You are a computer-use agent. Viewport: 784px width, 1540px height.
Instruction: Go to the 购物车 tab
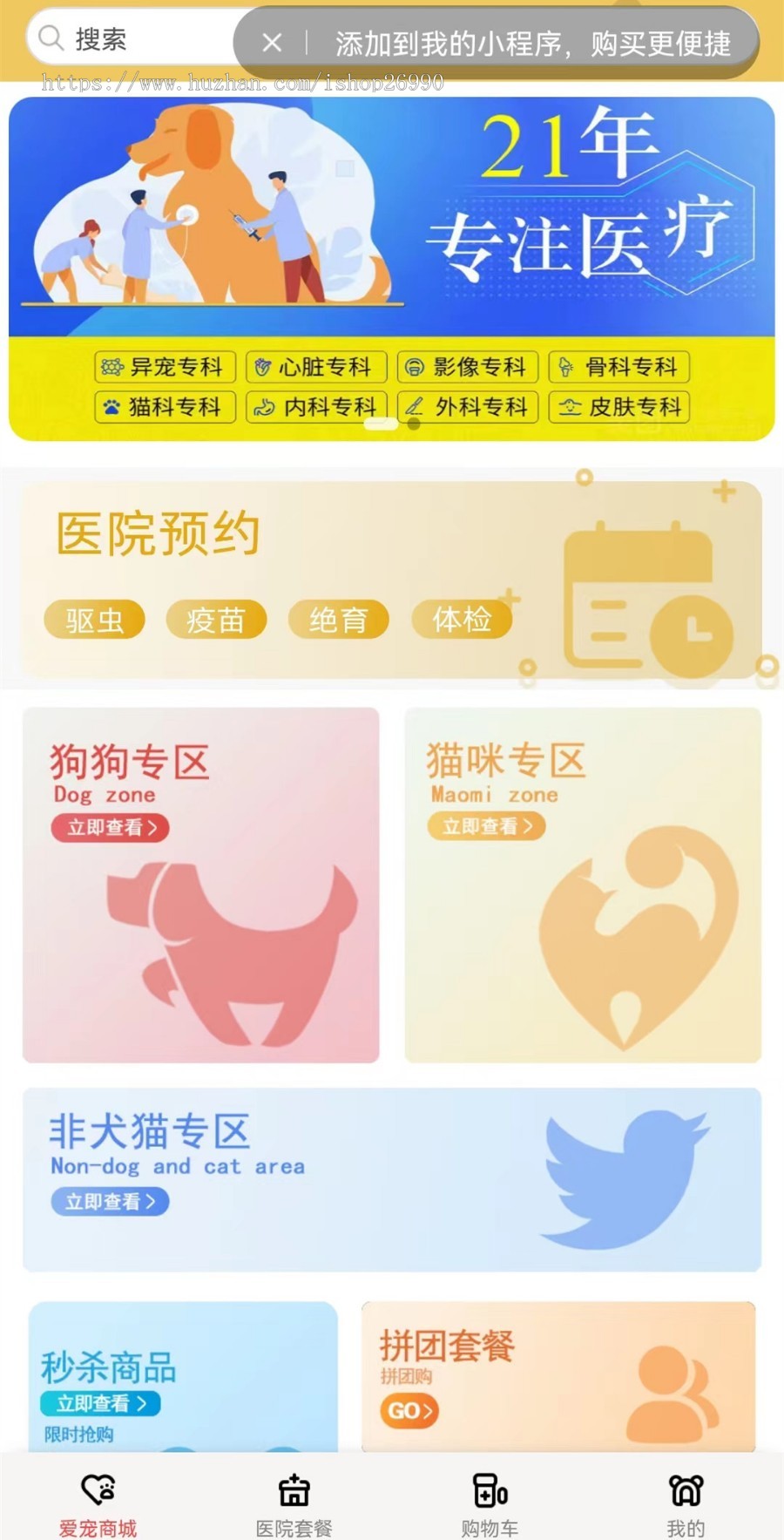pos(490,1504)
